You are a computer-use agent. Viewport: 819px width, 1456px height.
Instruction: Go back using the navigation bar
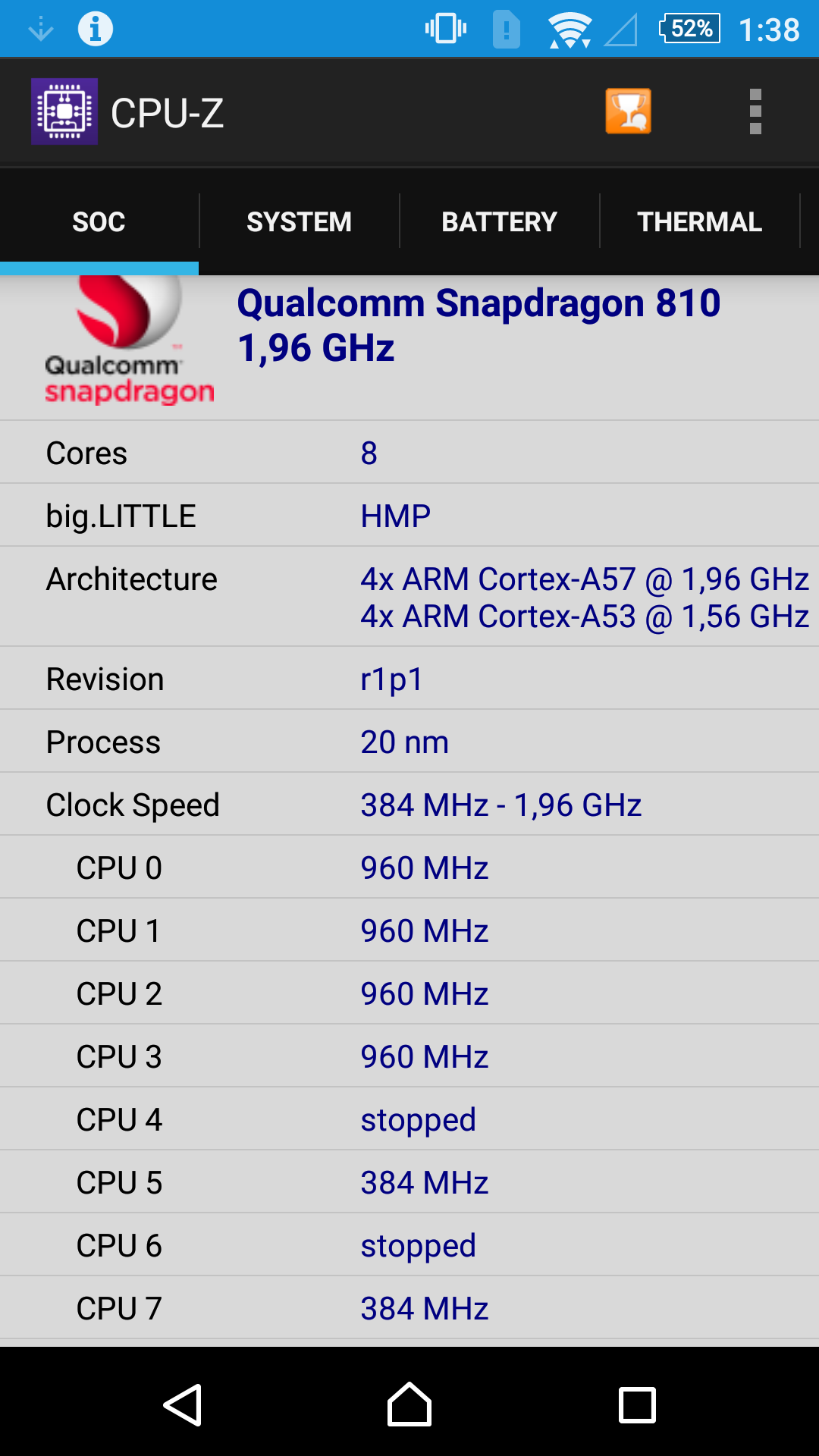(183, 1404)
